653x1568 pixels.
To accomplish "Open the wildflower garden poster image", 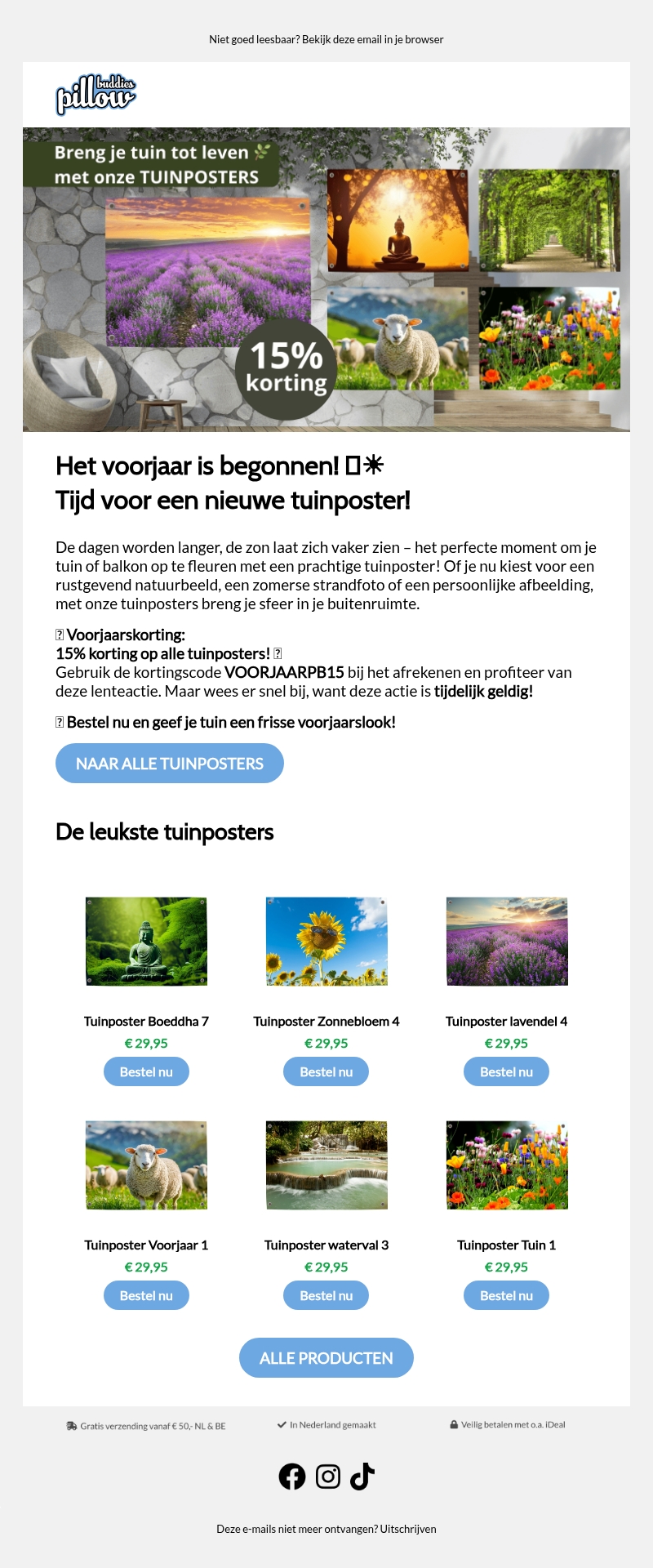I will [x=507, y=1165].
